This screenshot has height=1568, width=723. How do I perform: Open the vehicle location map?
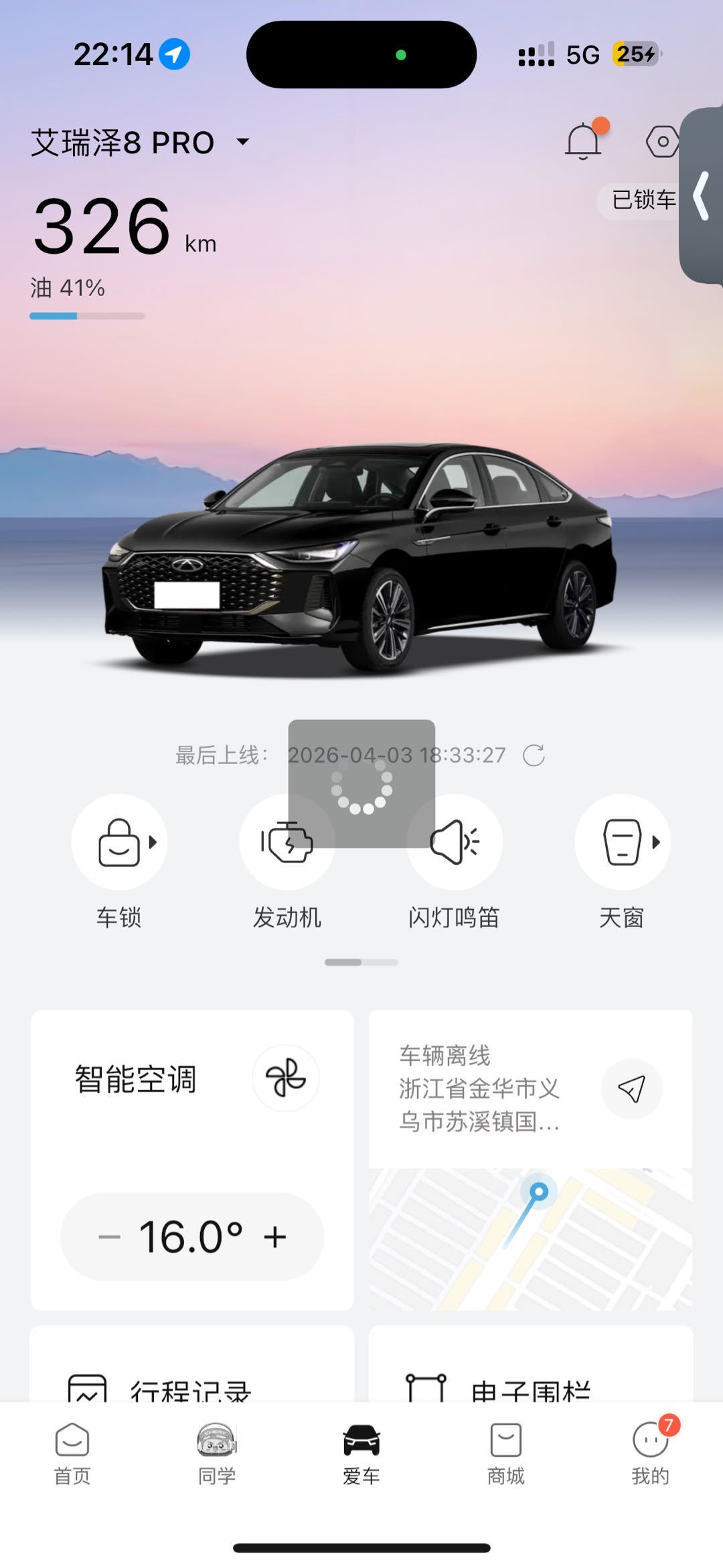(530, 1239)
